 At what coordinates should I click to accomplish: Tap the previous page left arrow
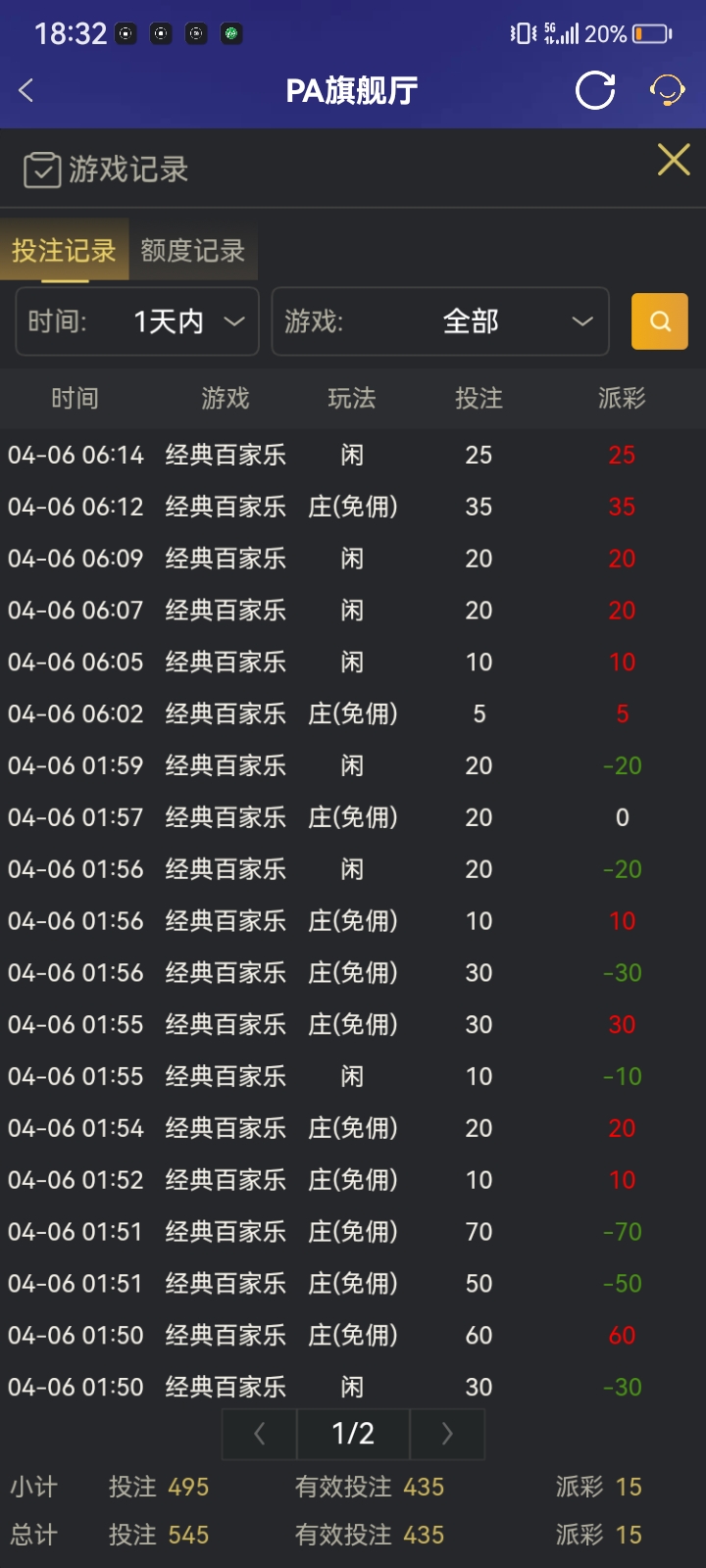point(259,1434)
